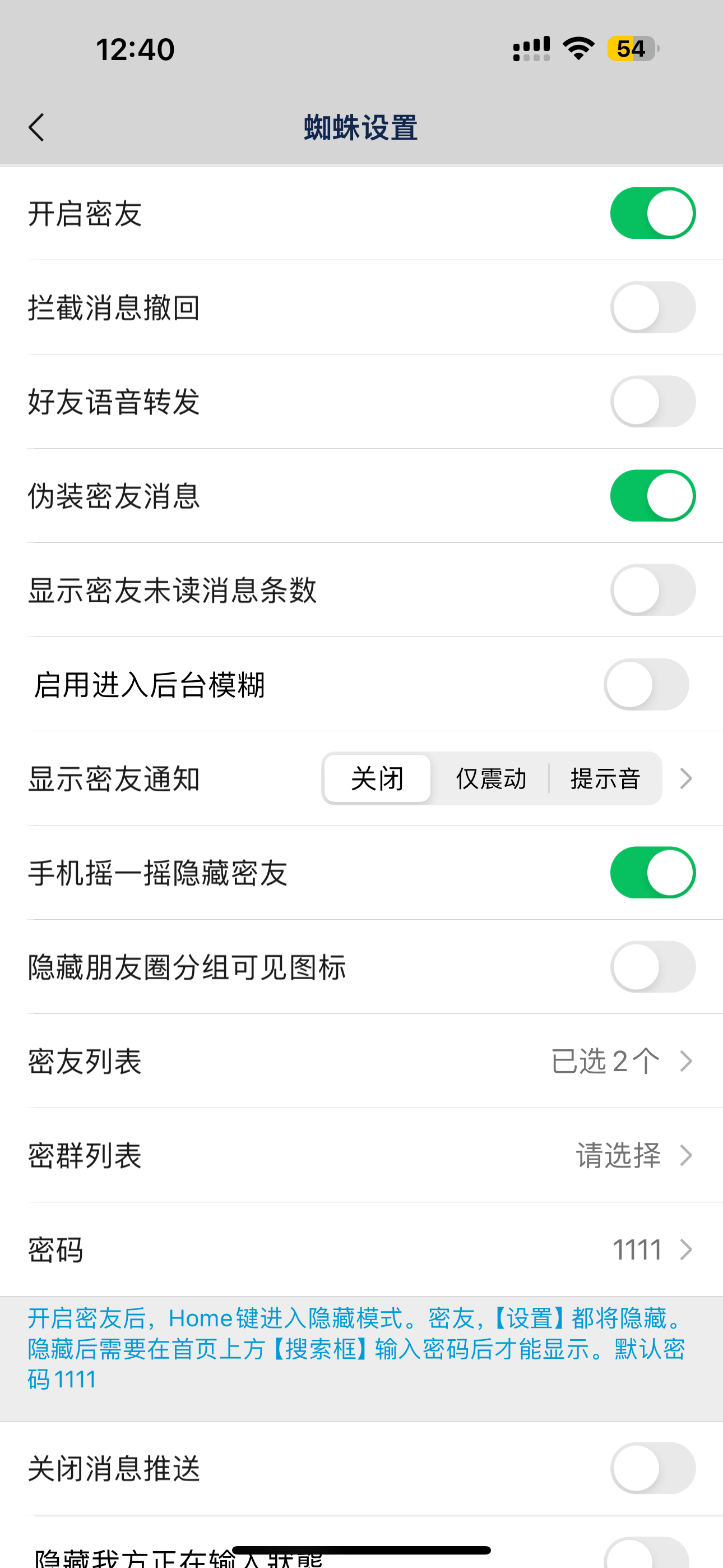This screenshot has height=1568, width=723.
Task: Choose the 仅震动 notification option
Action: 490,778
